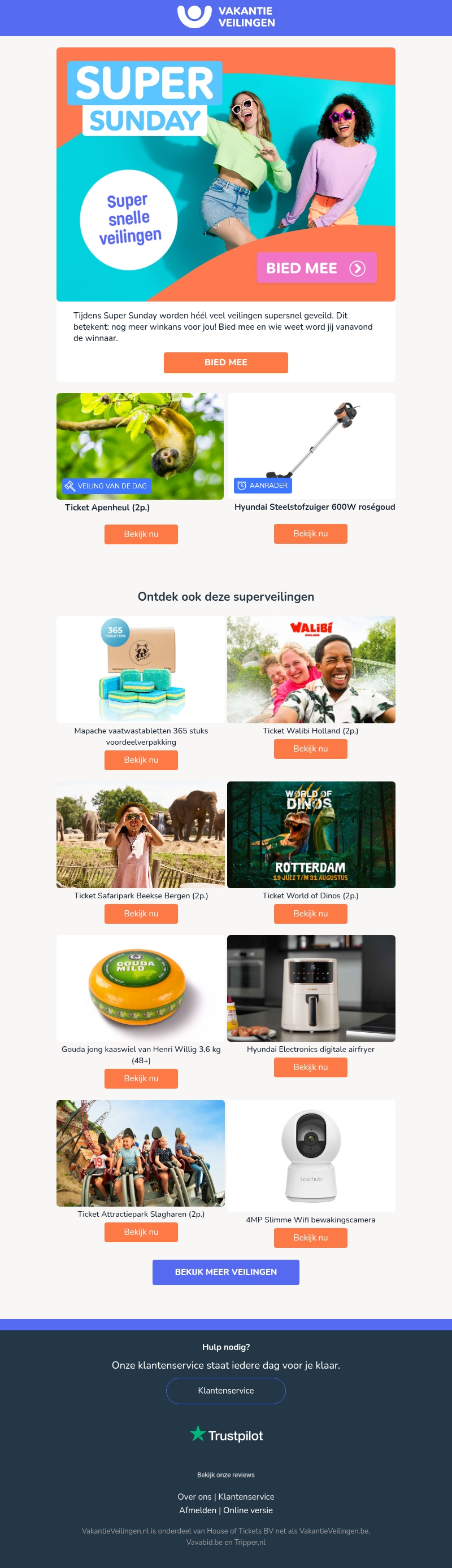Open the Over ons link
This screenshot has width=452, height=1568.
click(194, 1496)
